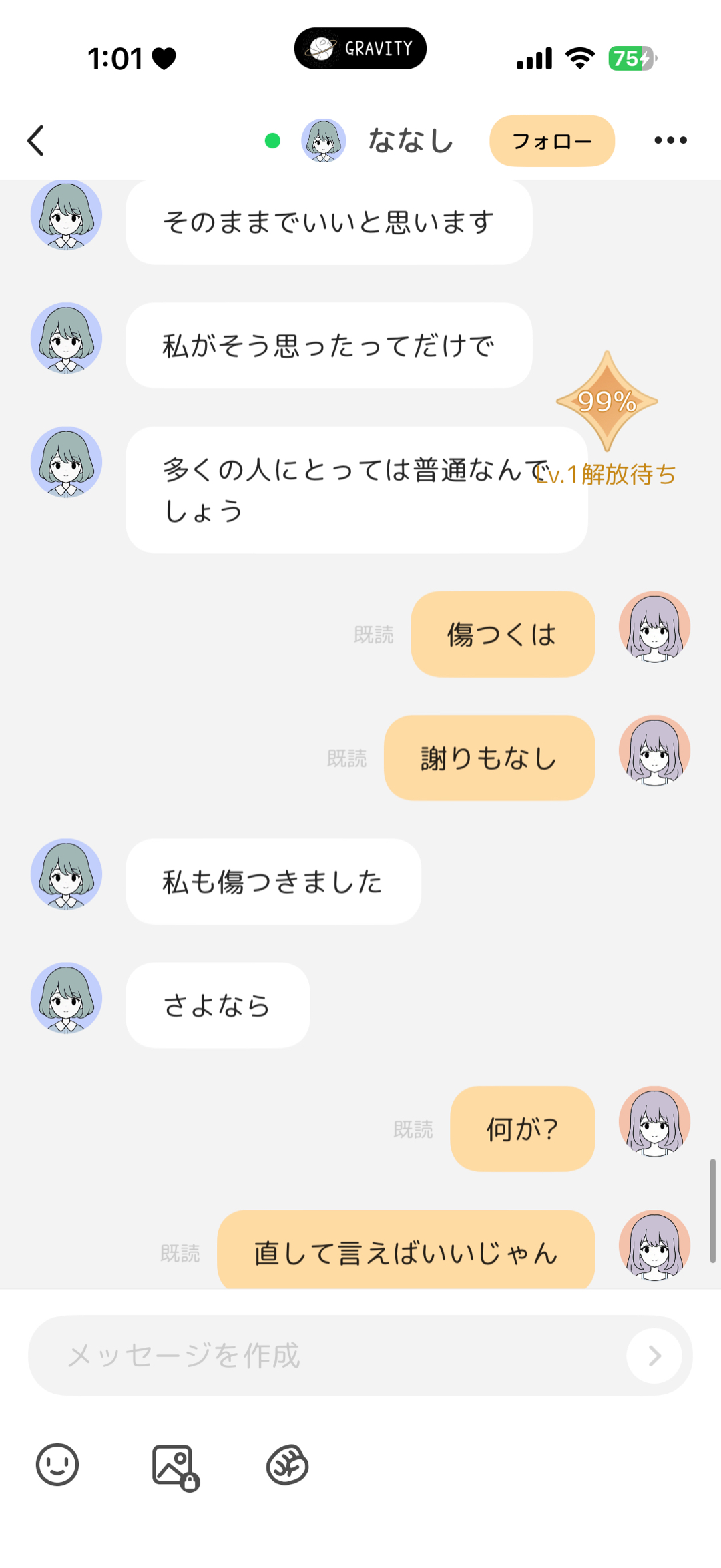Image resolution: width=721 pixels, height=1568 pixels.
Task: Tap the Gravity logo in the status bar
Action: [360, 48]
